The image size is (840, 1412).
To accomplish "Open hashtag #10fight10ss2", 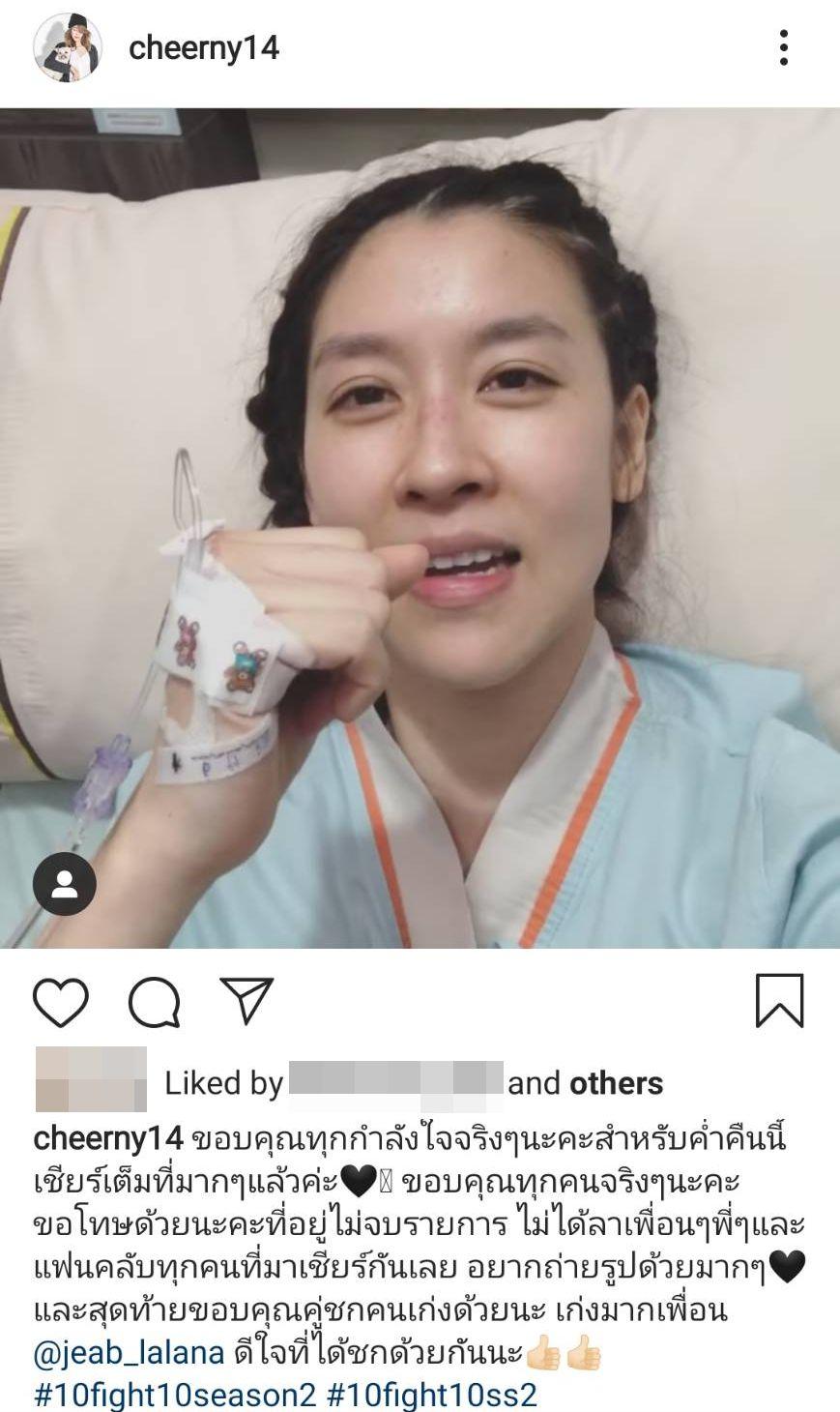I will (x=432, y=1395).
